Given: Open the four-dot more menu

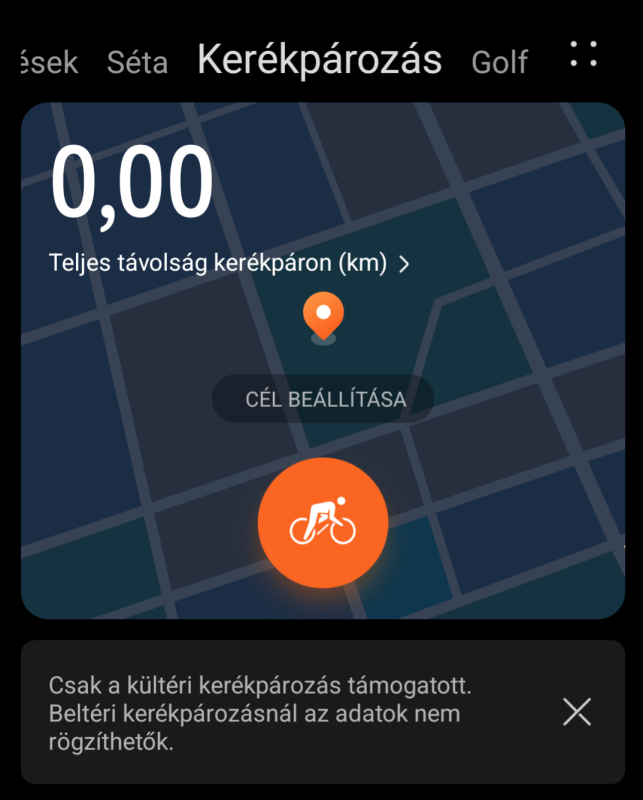Looking at the screenshot, I should click(583, 54).
